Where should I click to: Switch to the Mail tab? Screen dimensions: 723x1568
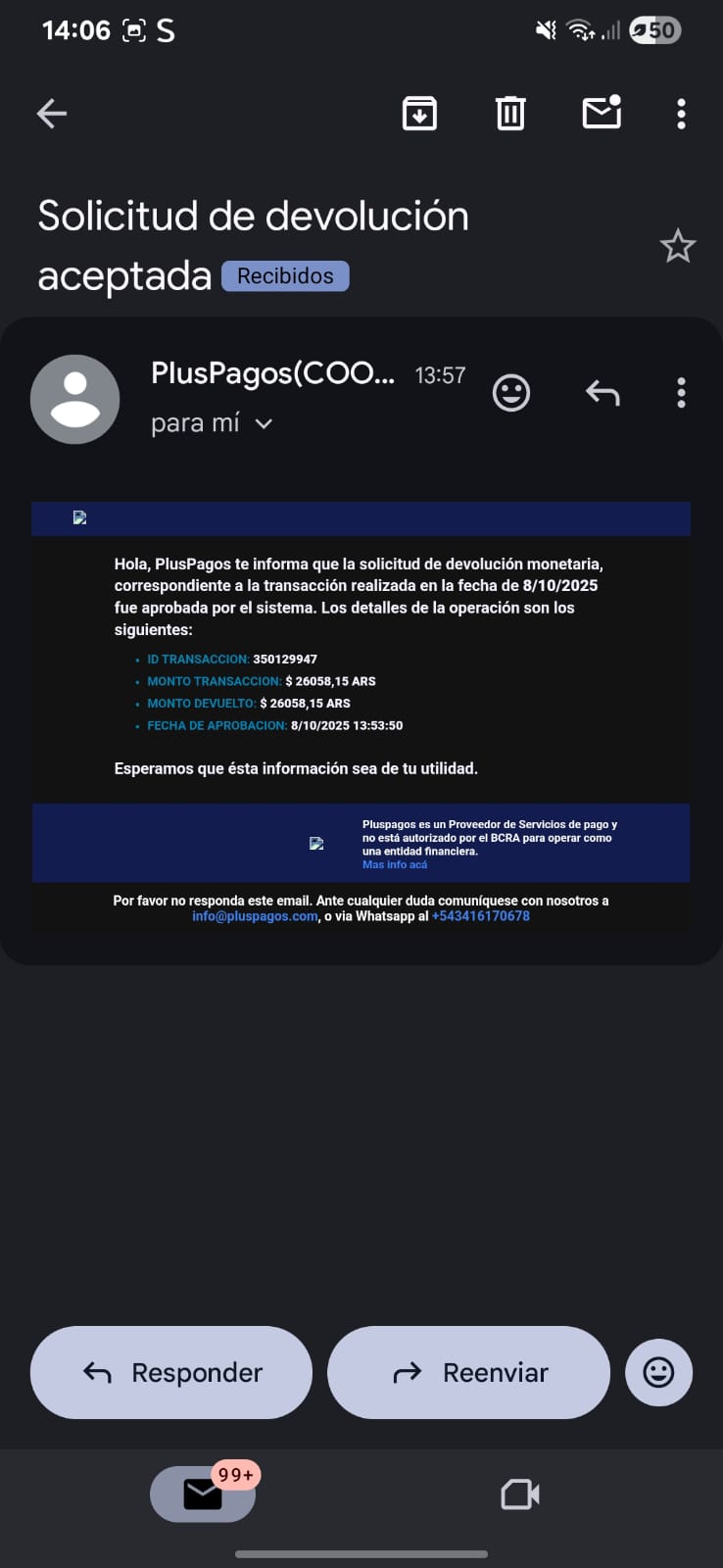[x=203, y=1494]
